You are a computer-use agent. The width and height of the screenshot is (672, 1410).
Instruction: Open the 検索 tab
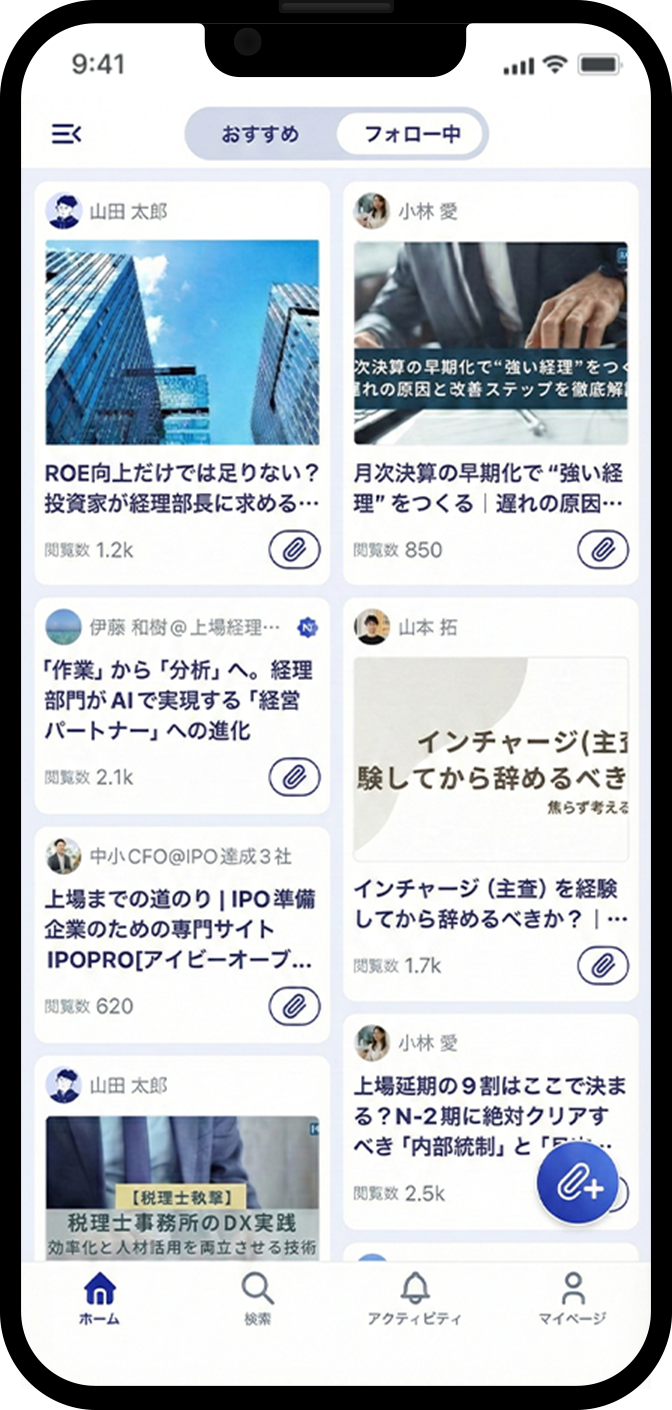pos(257,1298)
